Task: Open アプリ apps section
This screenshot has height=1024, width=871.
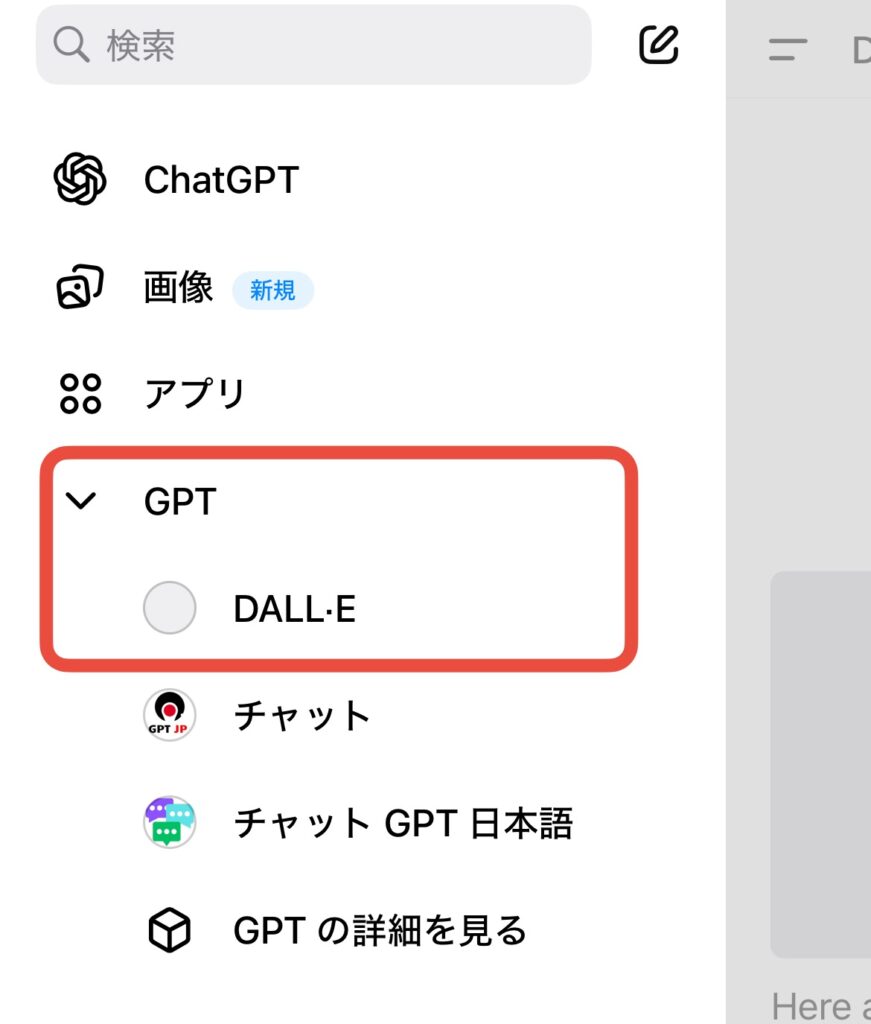Action: (194, 394)
